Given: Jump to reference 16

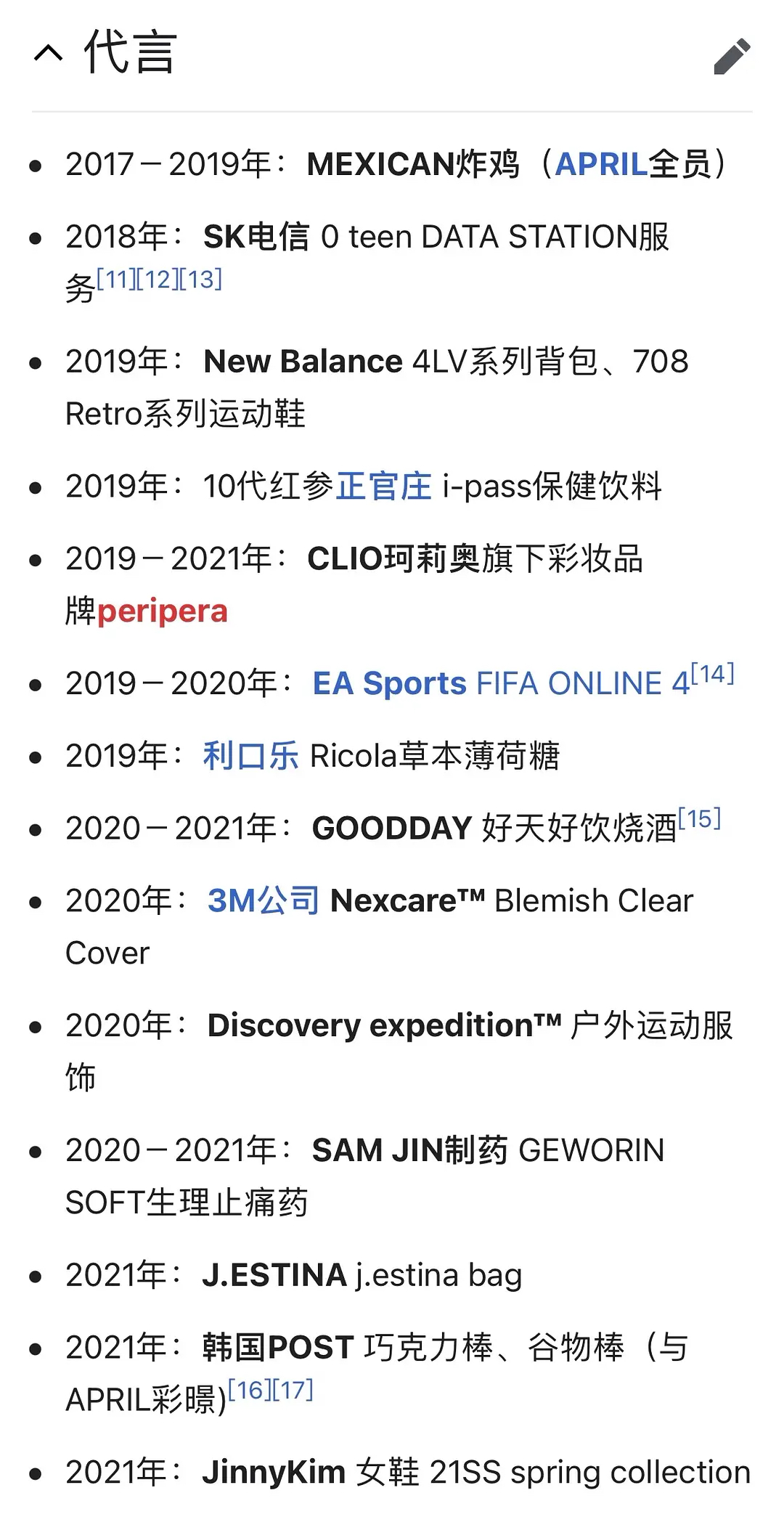Looking at the screenshot, I should (249, 1390).
